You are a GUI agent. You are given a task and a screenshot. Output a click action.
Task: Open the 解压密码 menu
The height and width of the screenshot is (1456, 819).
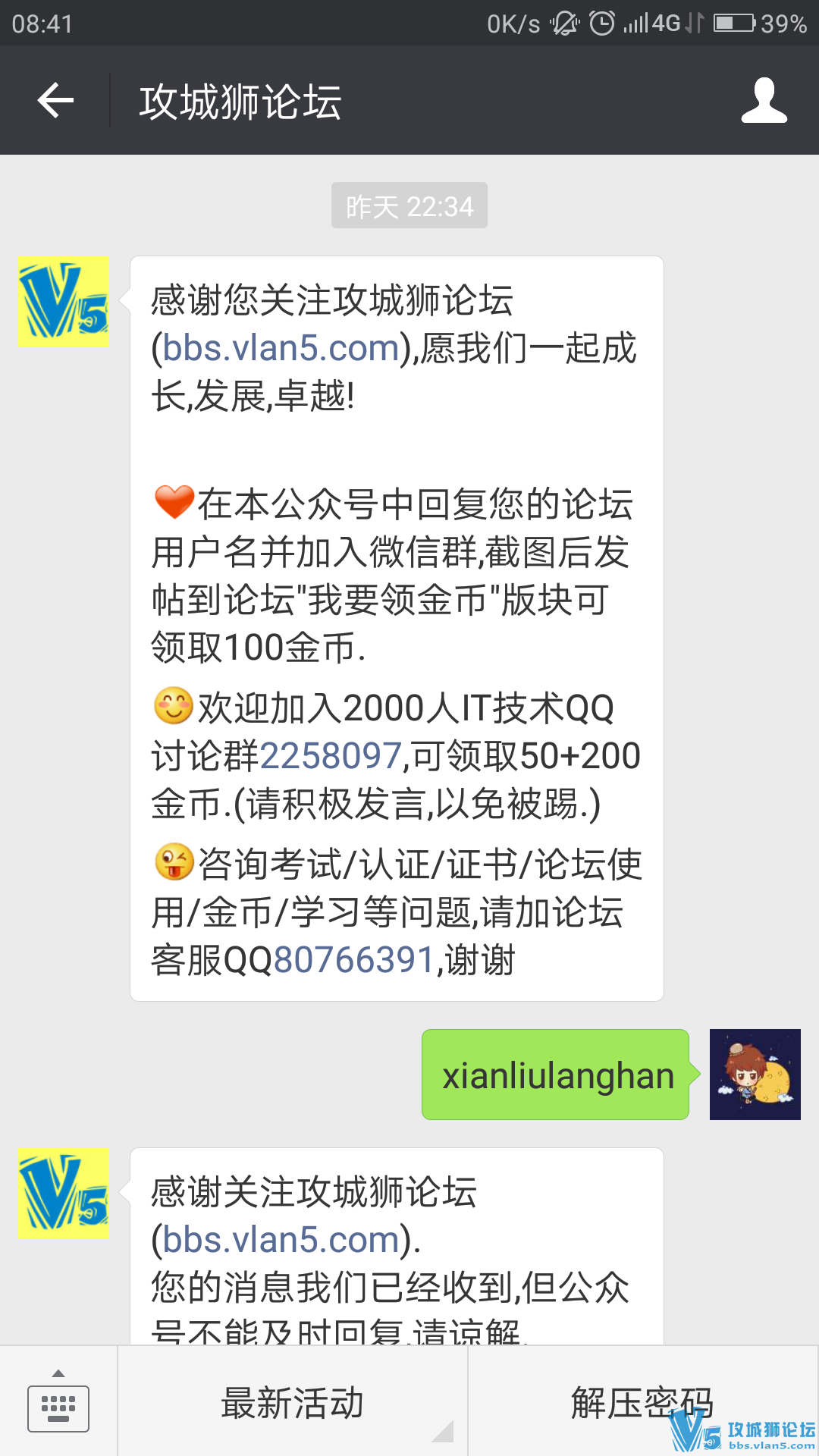[642, 1402]
